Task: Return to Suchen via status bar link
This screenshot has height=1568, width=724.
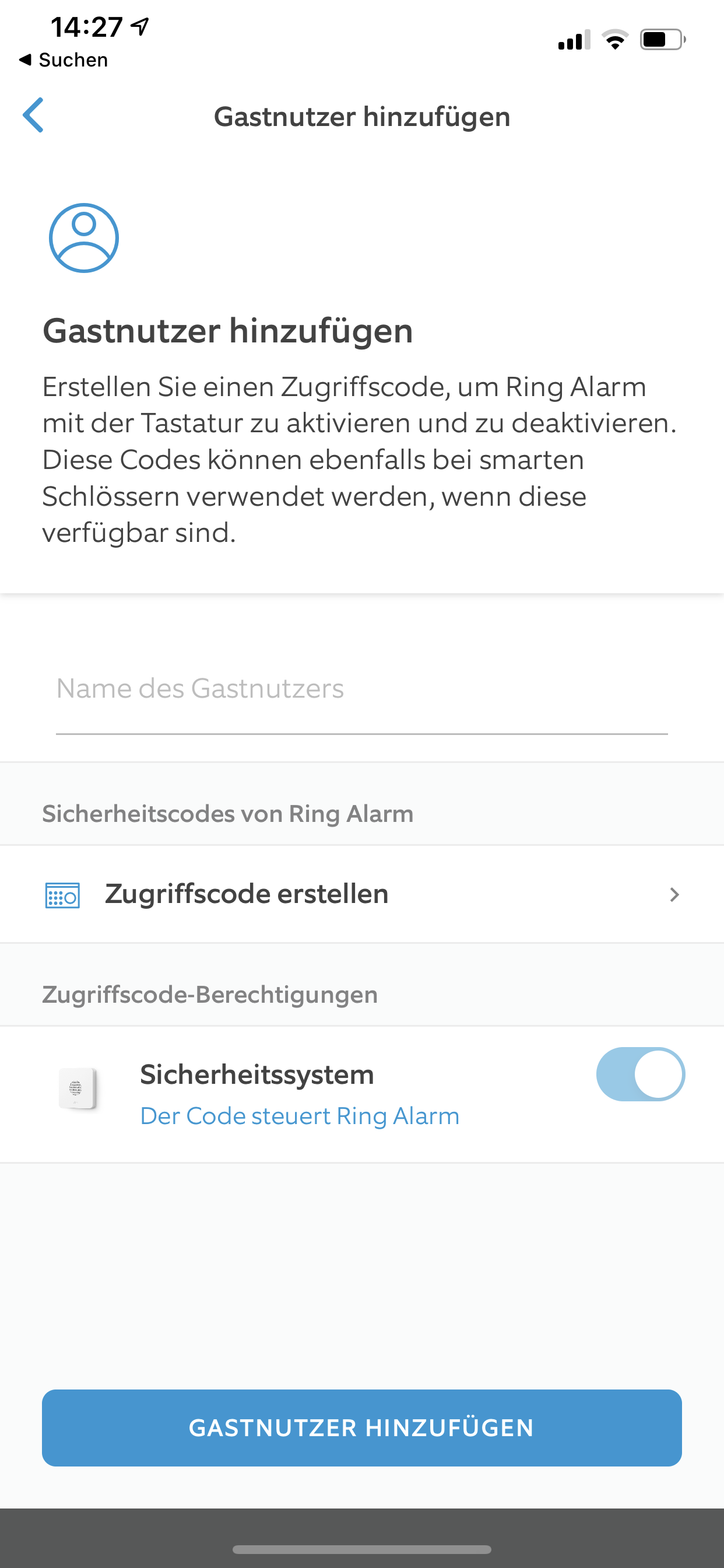Action: [64, 60]
